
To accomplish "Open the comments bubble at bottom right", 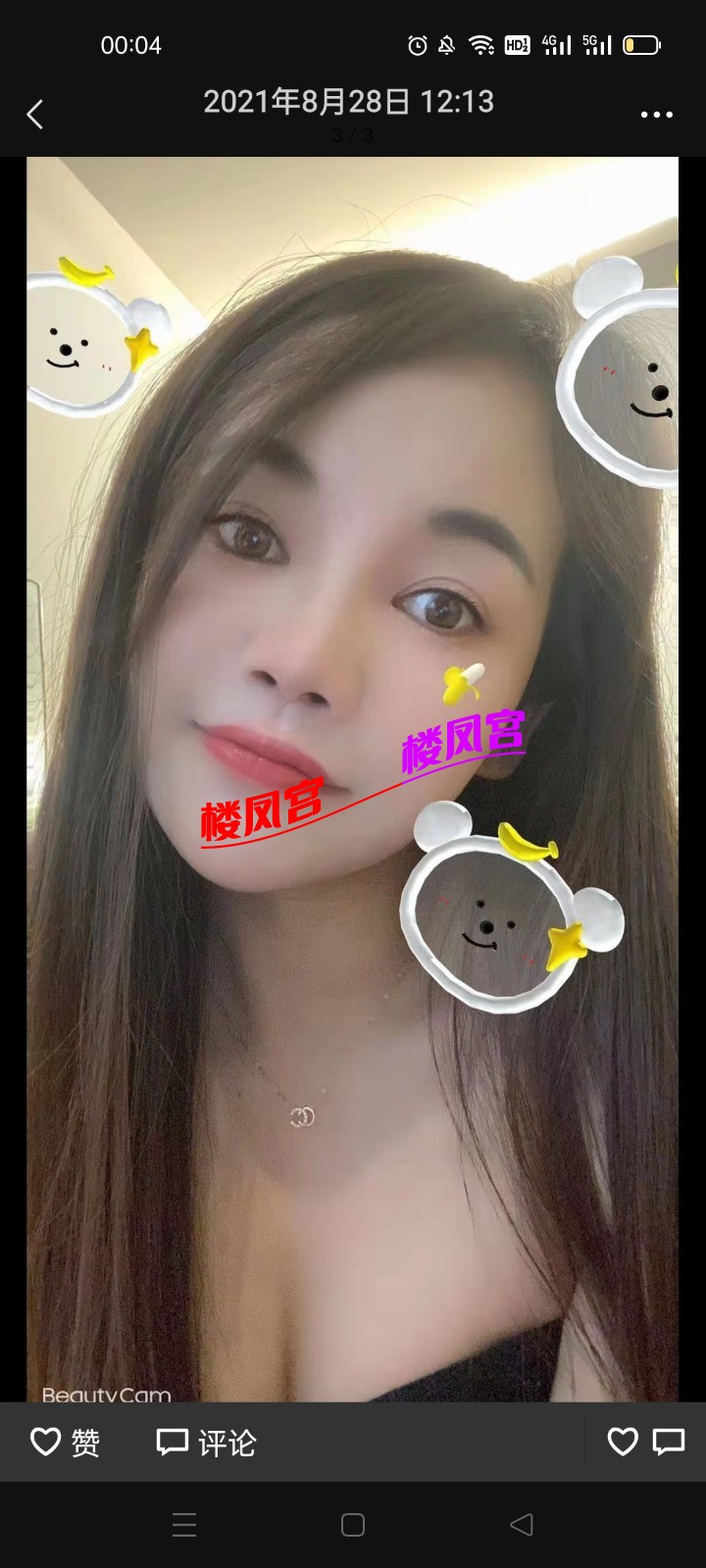I will point(669,1442).
